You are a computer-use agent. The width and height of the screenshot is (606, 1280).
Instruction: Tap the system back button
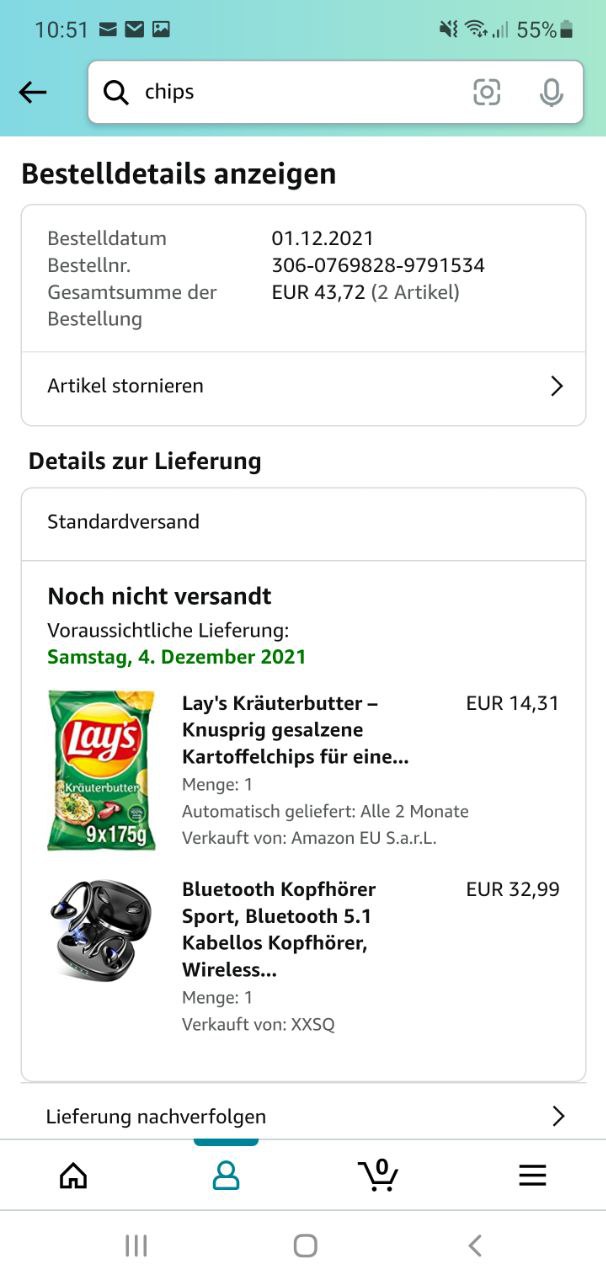tap(475, 1245)
